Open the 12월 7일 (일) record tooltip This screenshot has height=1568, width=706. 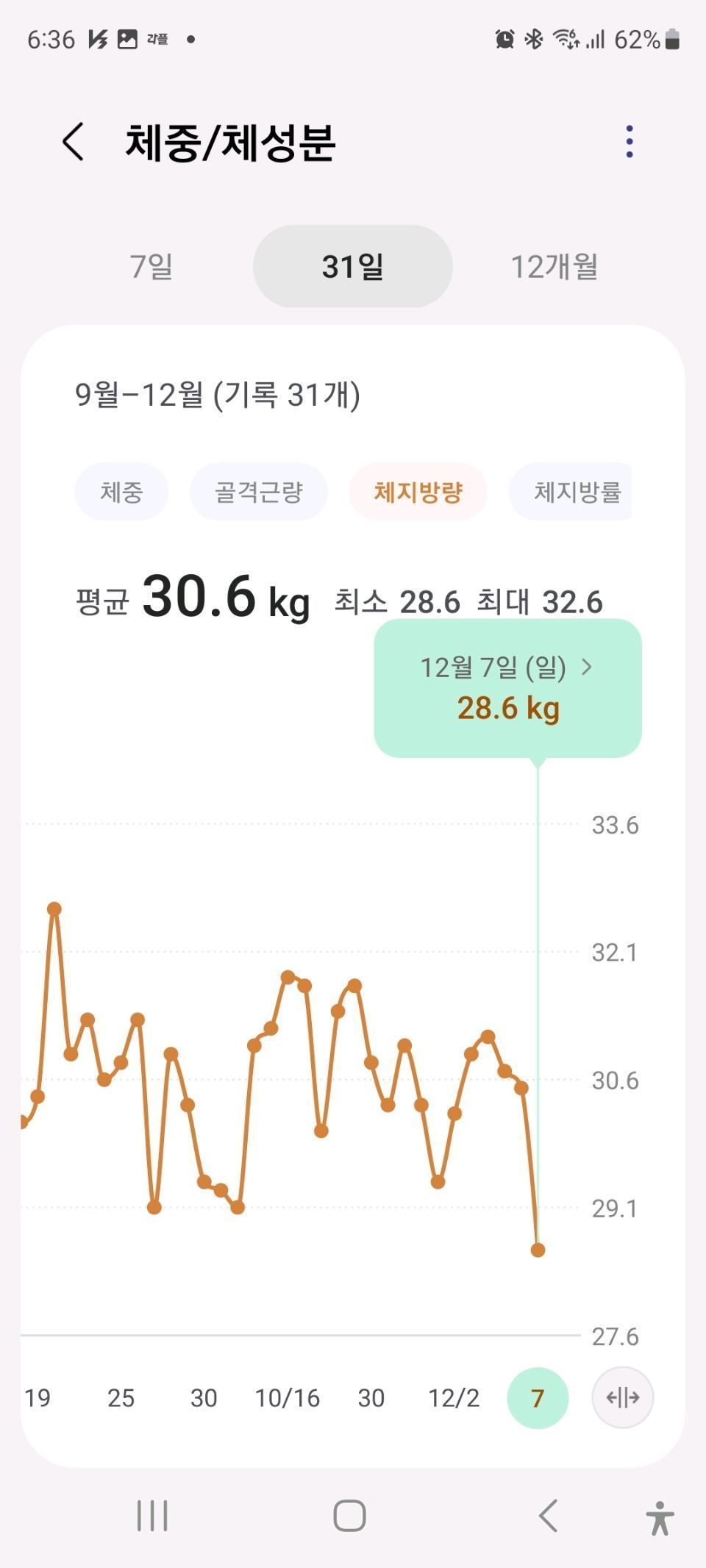click(507, 687)
